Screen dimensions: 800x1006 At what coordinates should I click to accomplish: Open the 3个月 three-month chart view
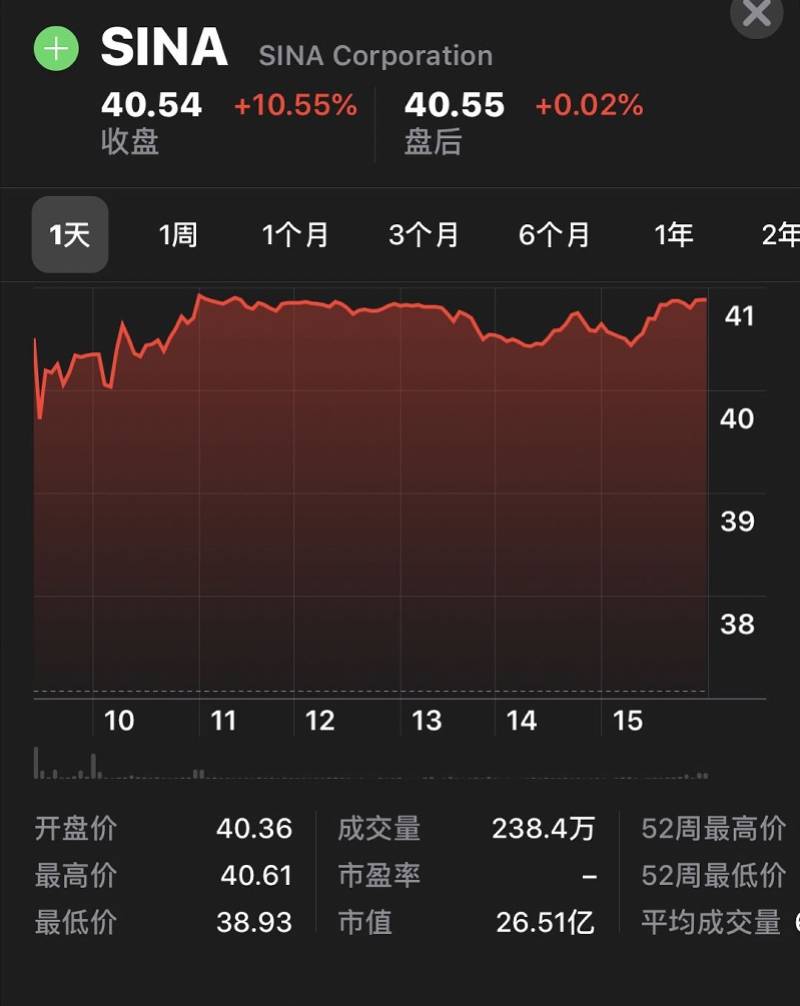click(423, 235)
